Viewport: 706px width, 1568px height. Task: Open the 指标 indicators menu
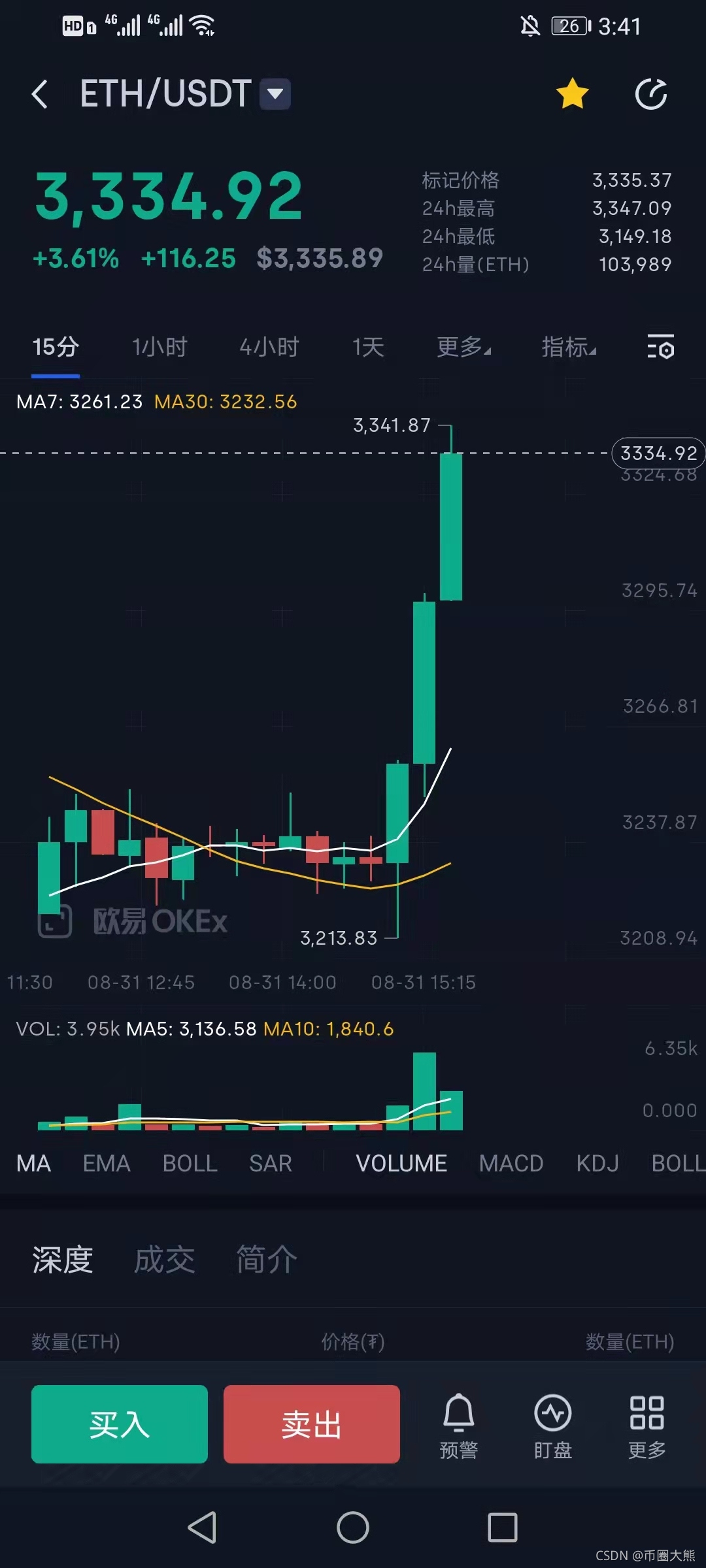pos(569,347)
